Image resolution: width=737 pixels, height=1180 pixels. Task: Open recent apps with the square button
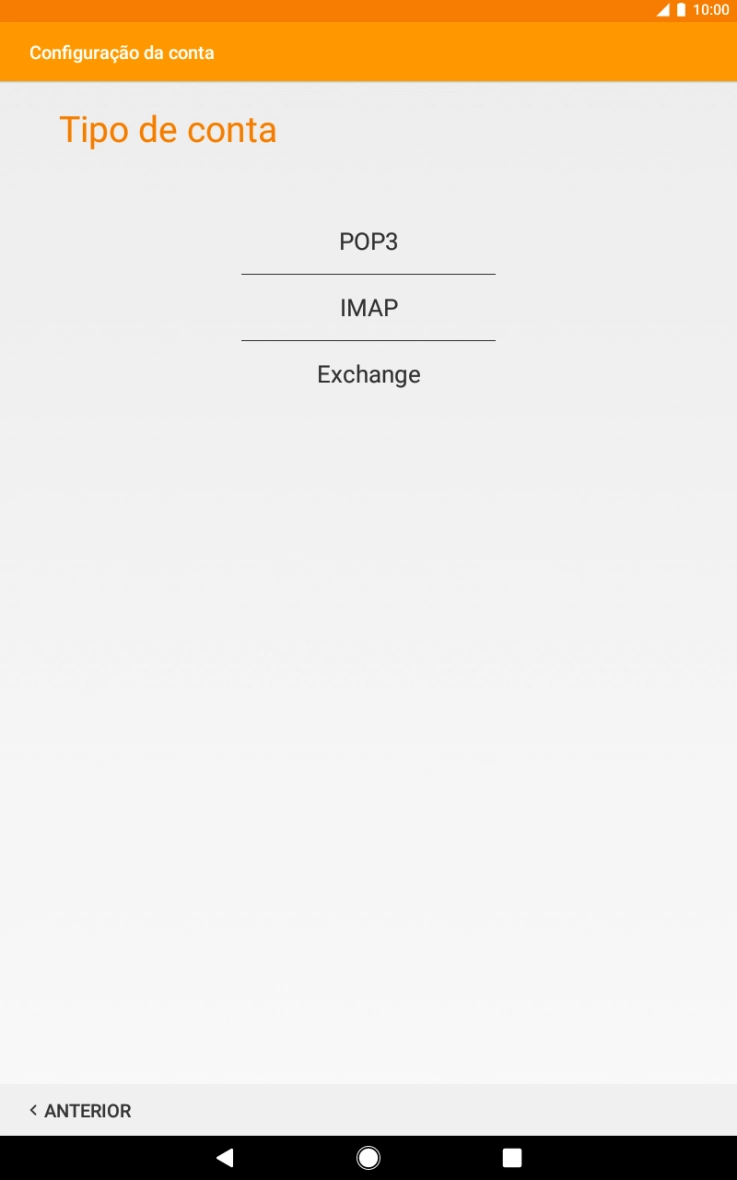(511, 1157)
